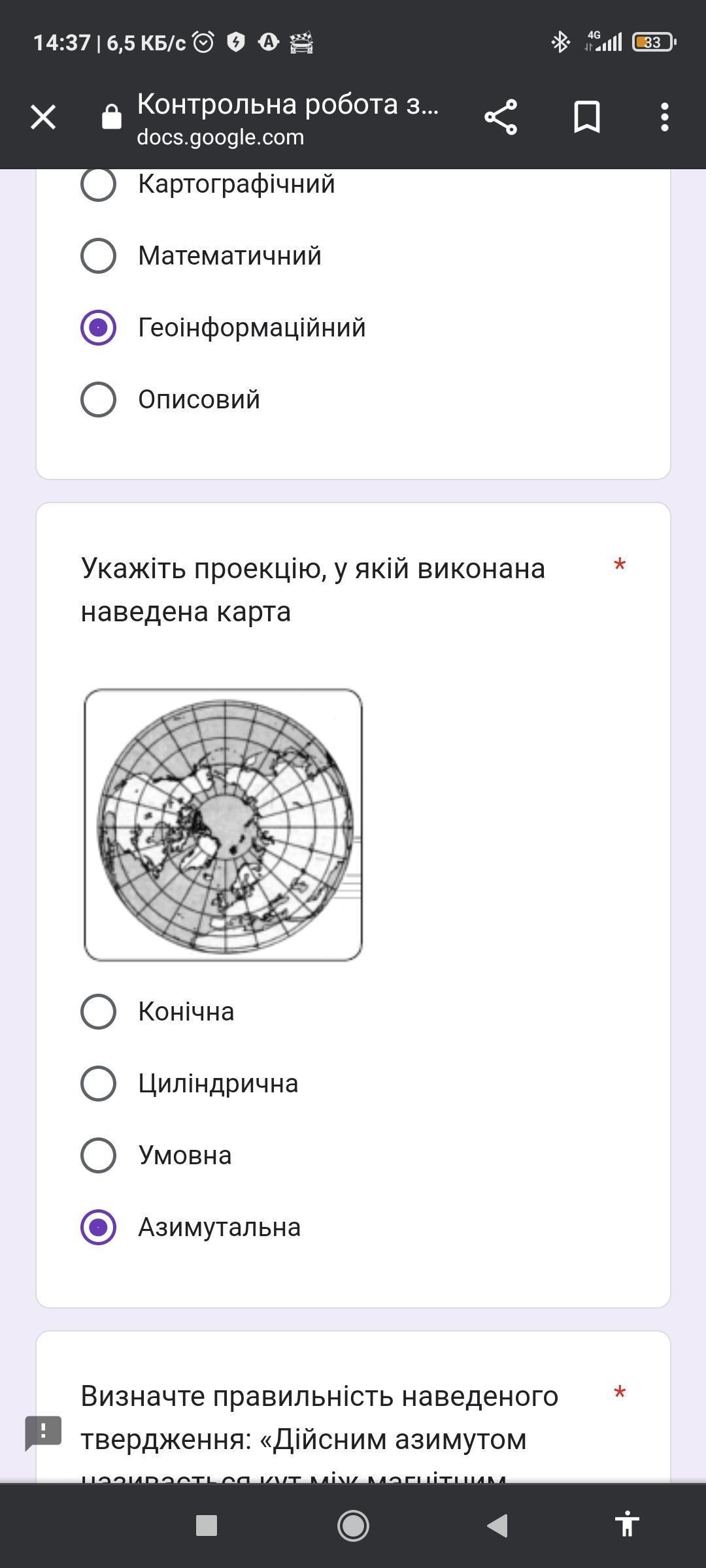Go back with the system back button

coord(498,1526)
